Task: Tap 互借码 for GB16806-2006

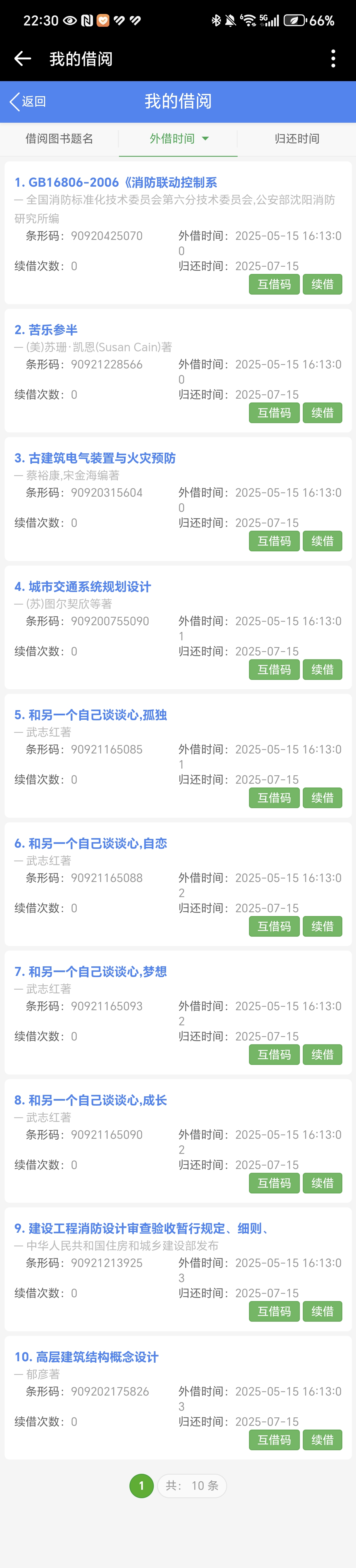Action: coord(274,284)
